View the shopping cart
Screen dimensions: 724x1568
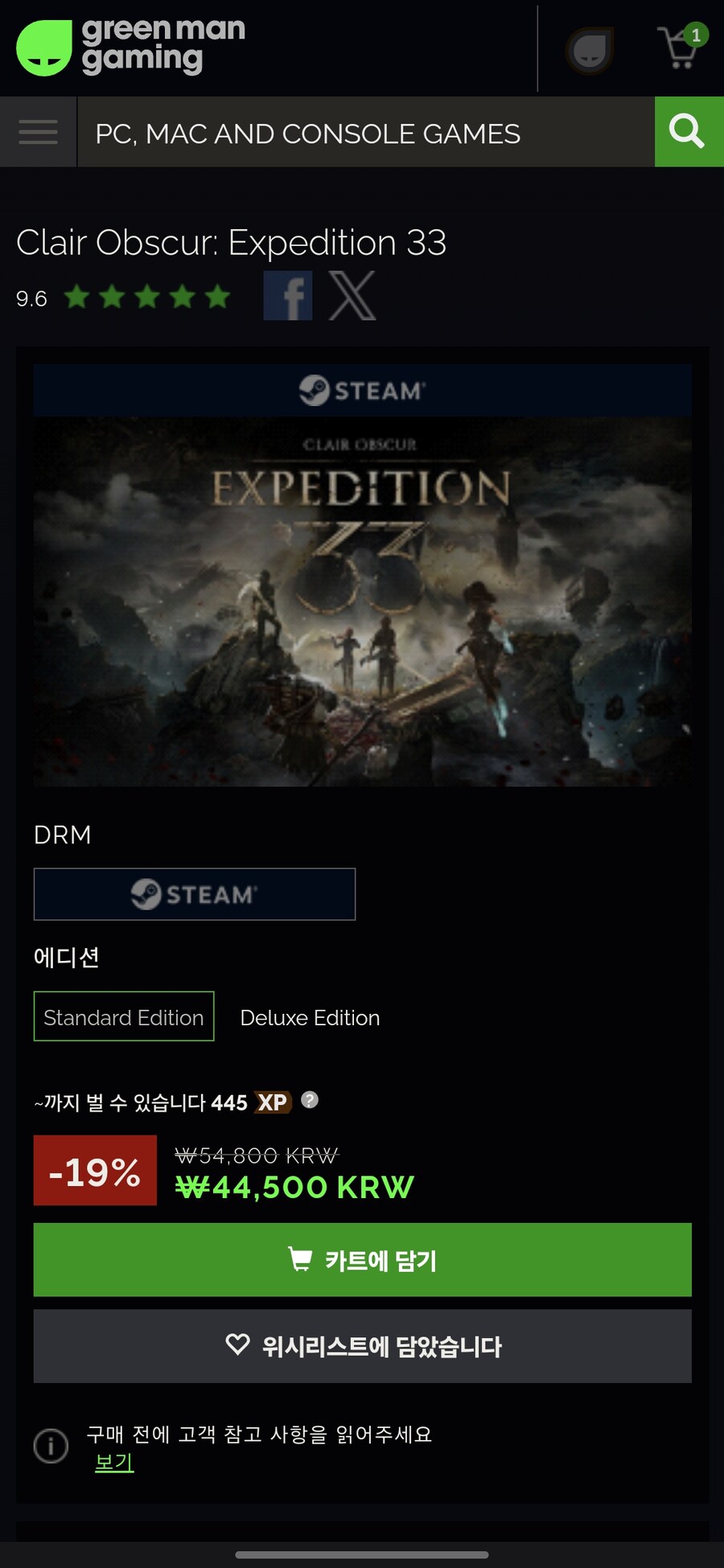[x=681, y=47]
